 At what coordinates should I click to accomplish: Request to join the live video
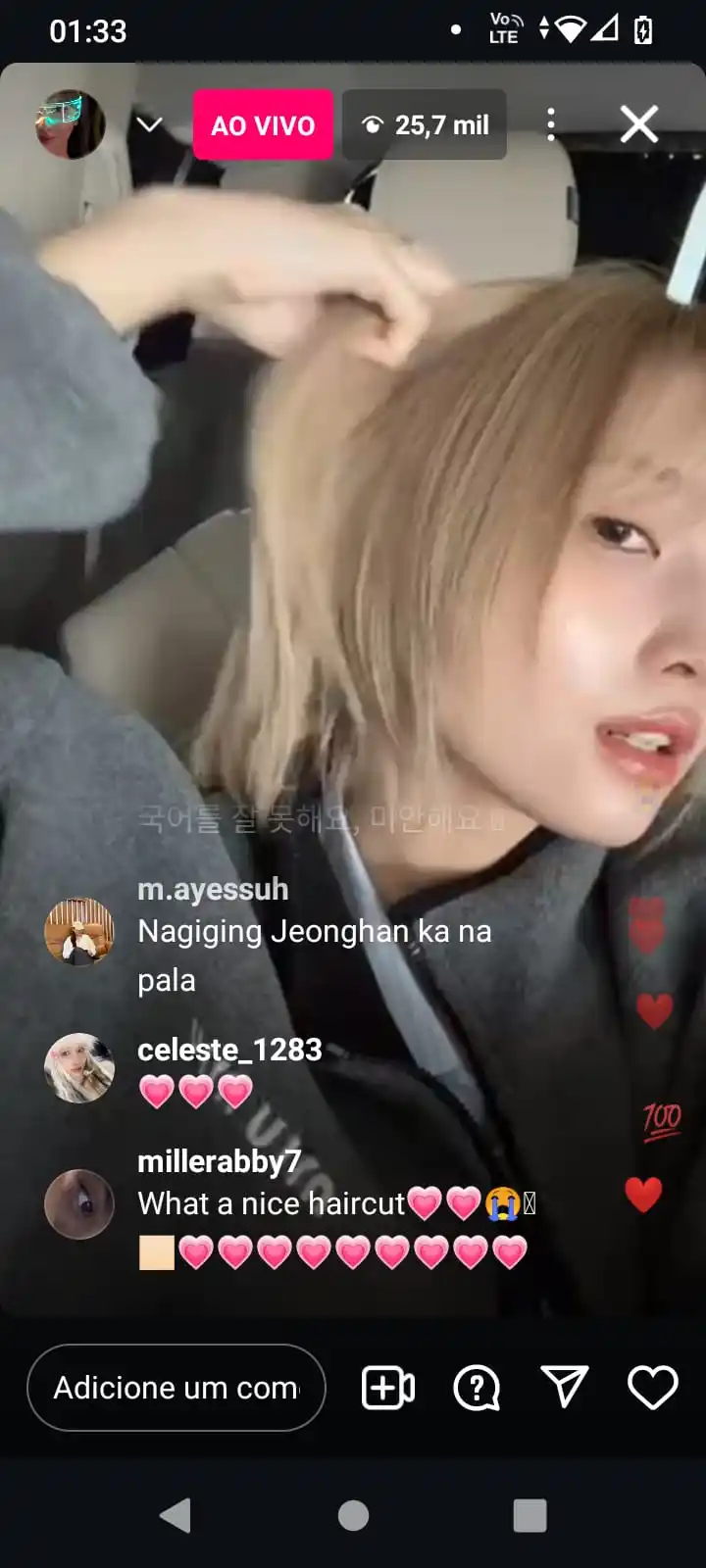(x=388, y=1388)
